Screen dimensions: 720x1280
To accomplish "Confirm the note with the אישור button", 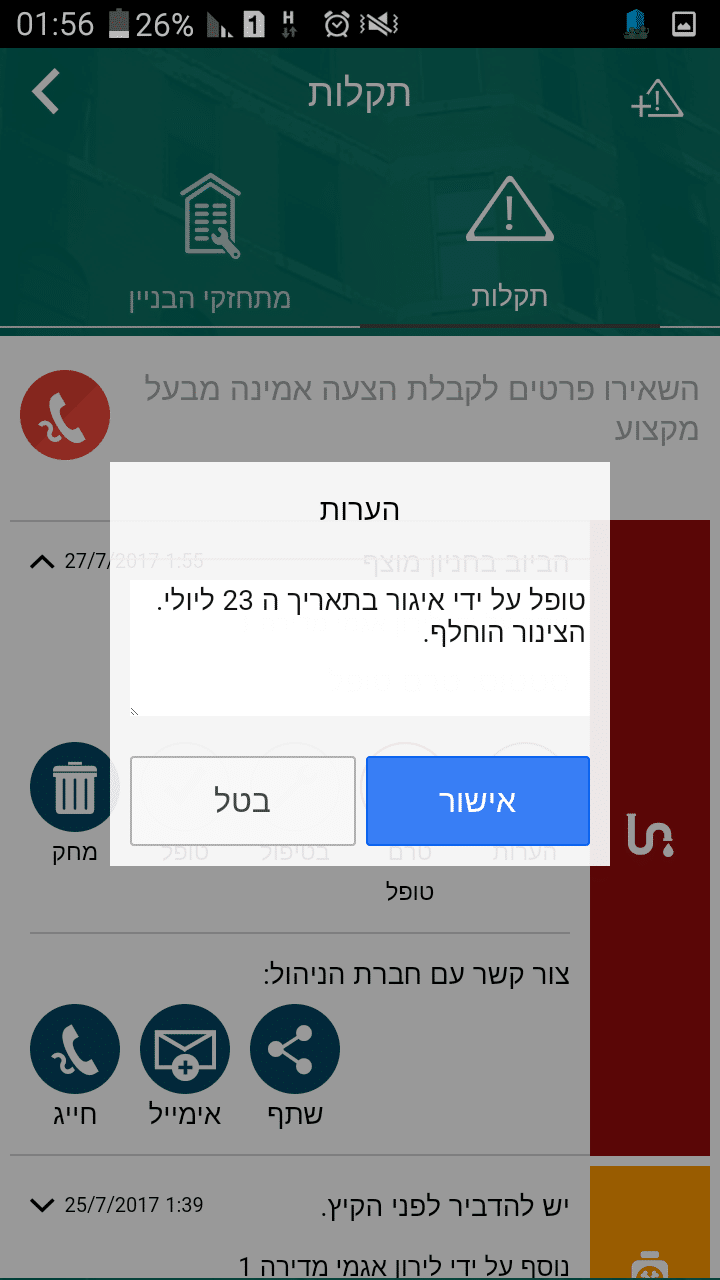I will [x=477, y=801].
